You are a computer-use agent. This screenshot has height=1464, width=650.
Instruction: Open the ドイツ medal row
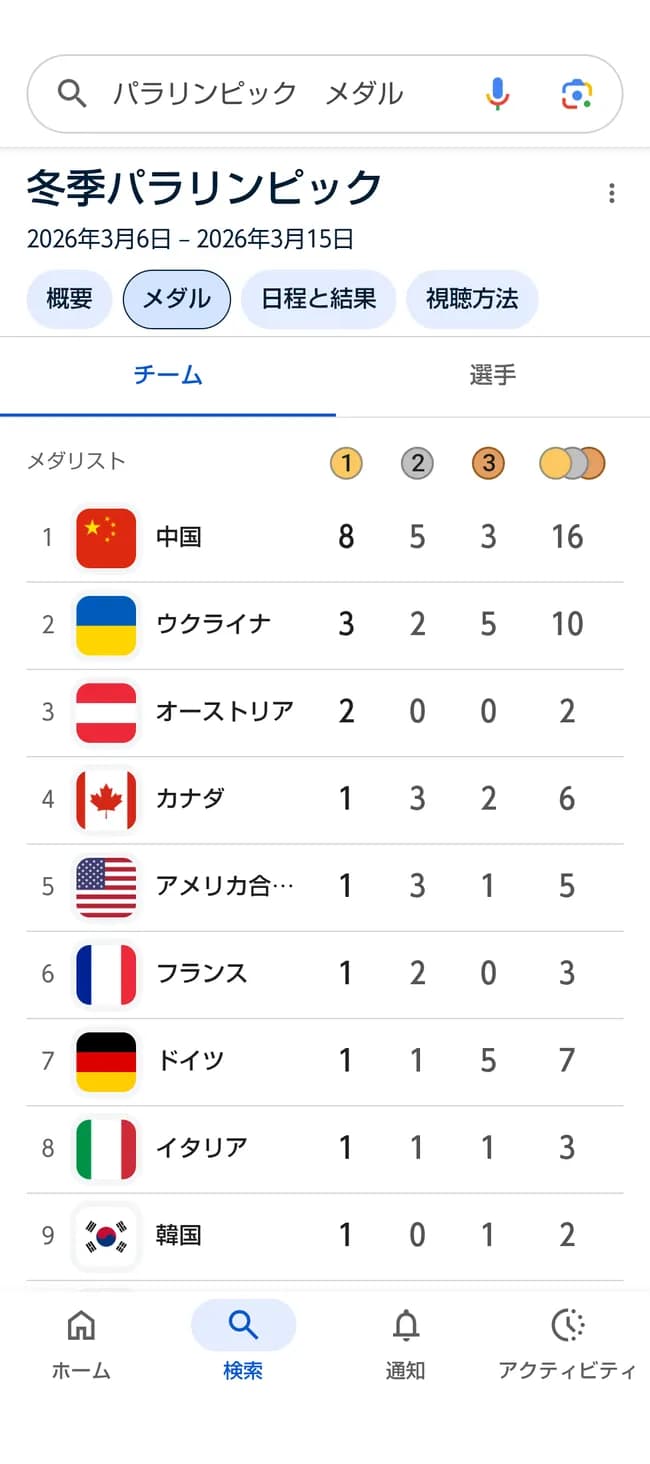[325, 1061]
